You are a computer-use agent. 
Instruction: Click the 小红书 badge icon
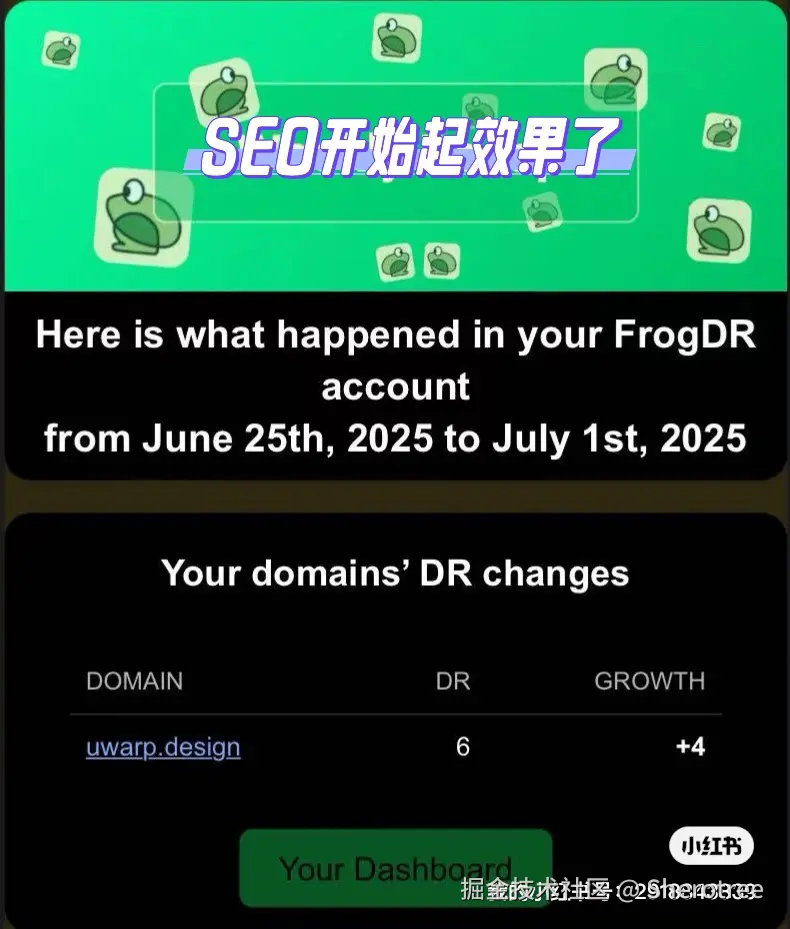(713, 845)
